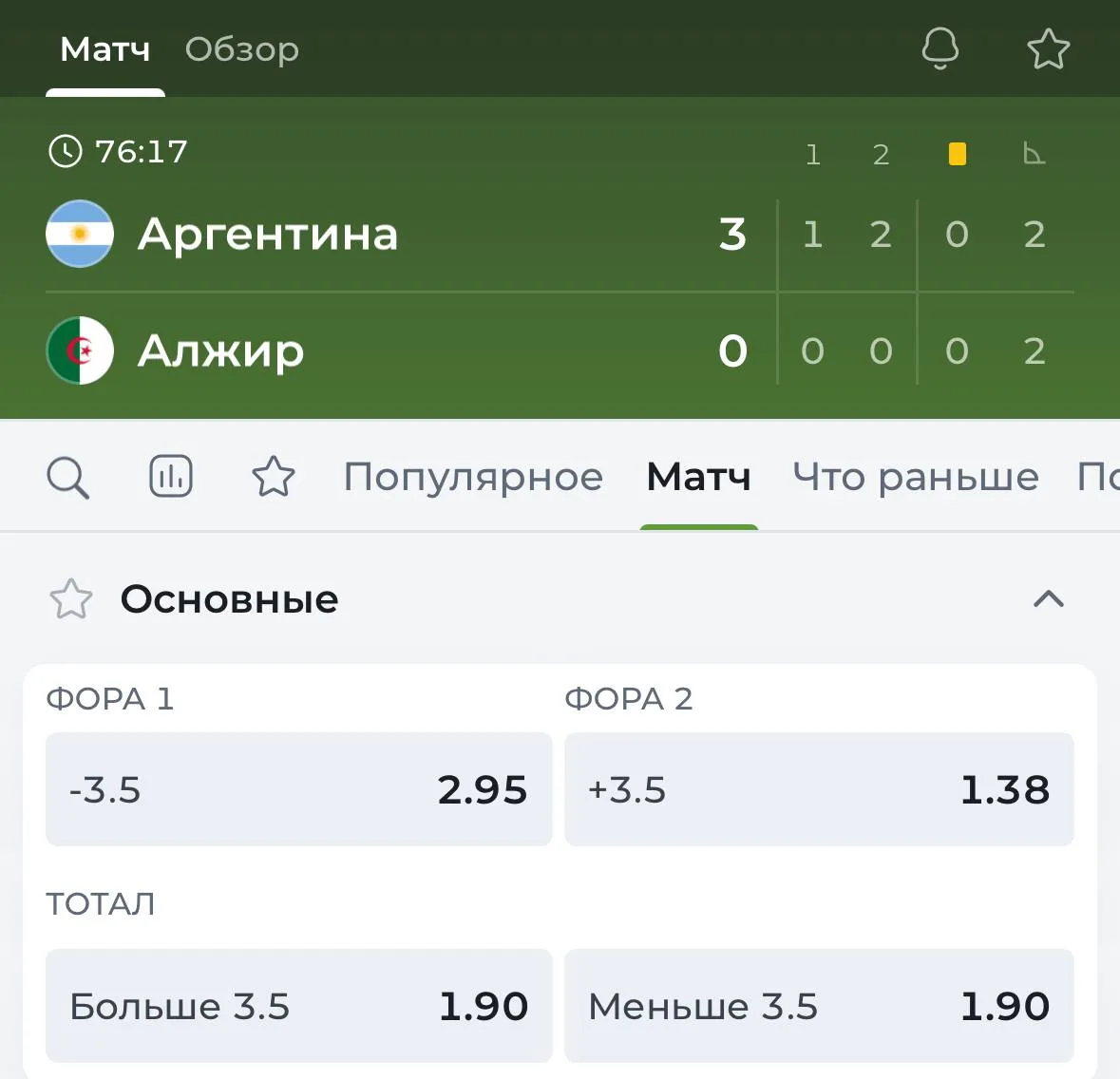The image size is (1120, 1079).
Task: Switch to the Обзор tab
Action: click(241, 49)
